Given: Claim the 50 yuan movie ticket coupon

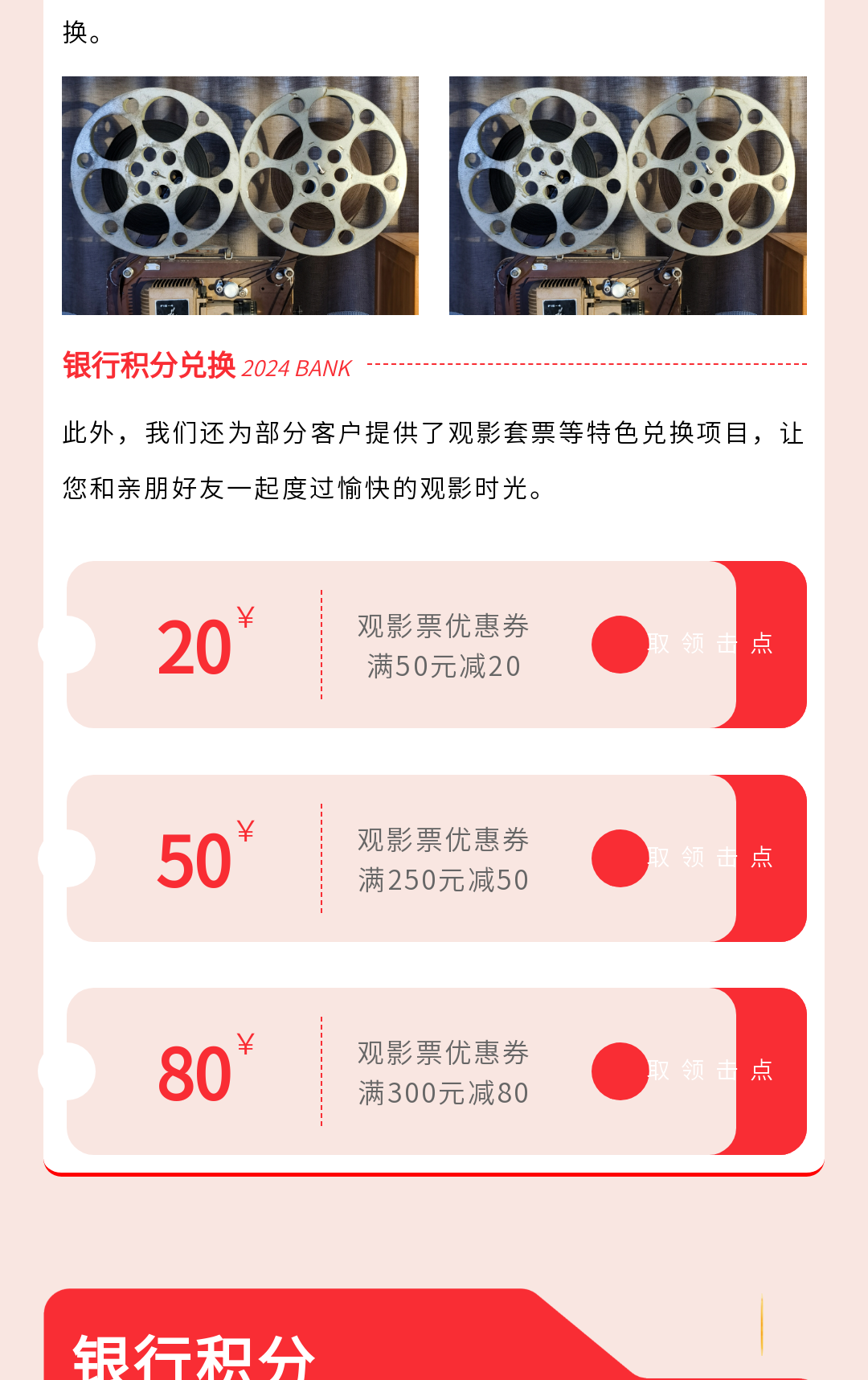Looking at the screenshot, I should point(710,858).
